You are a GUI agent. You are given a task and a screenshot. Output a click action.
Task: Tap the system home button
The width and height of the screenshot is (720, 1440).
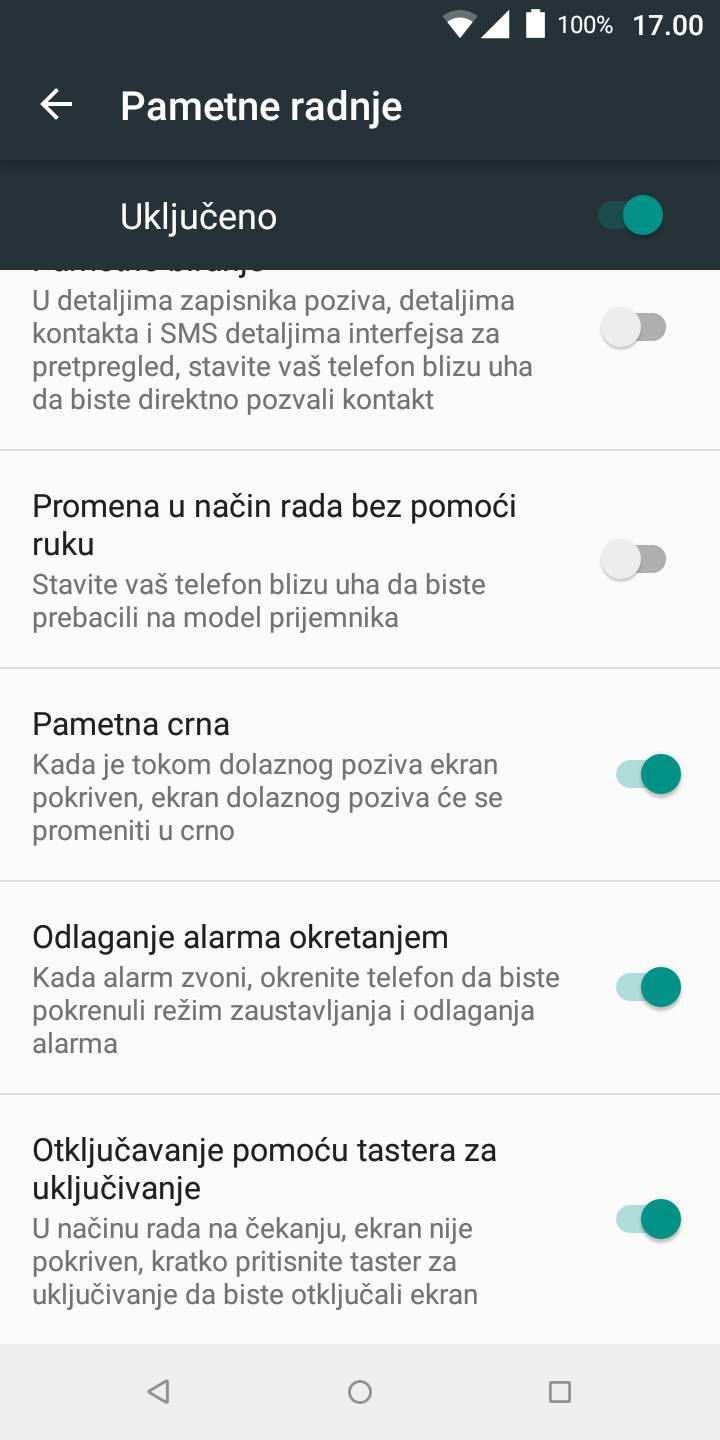pos(360,1392)
